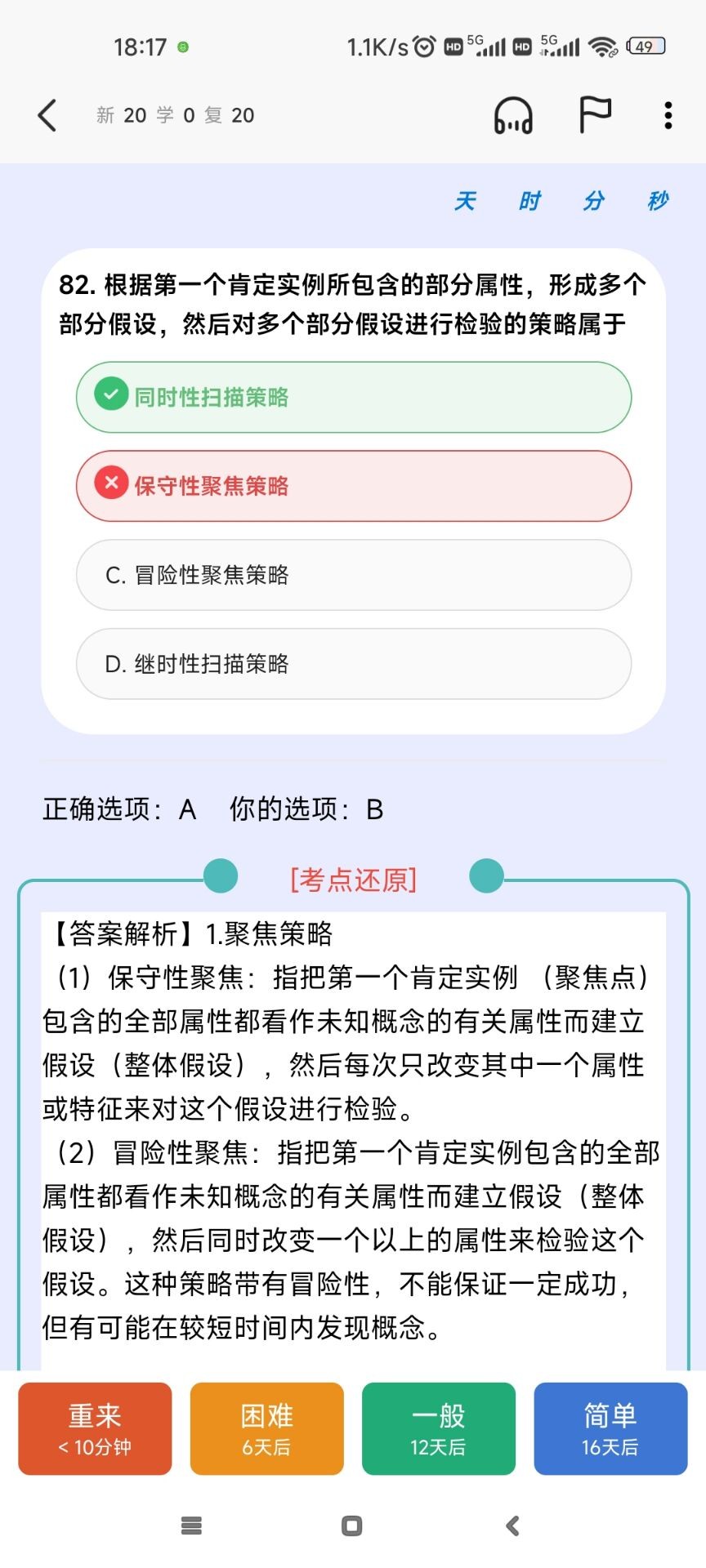Open the three-dot overflow menu

(x=668, y=115)
